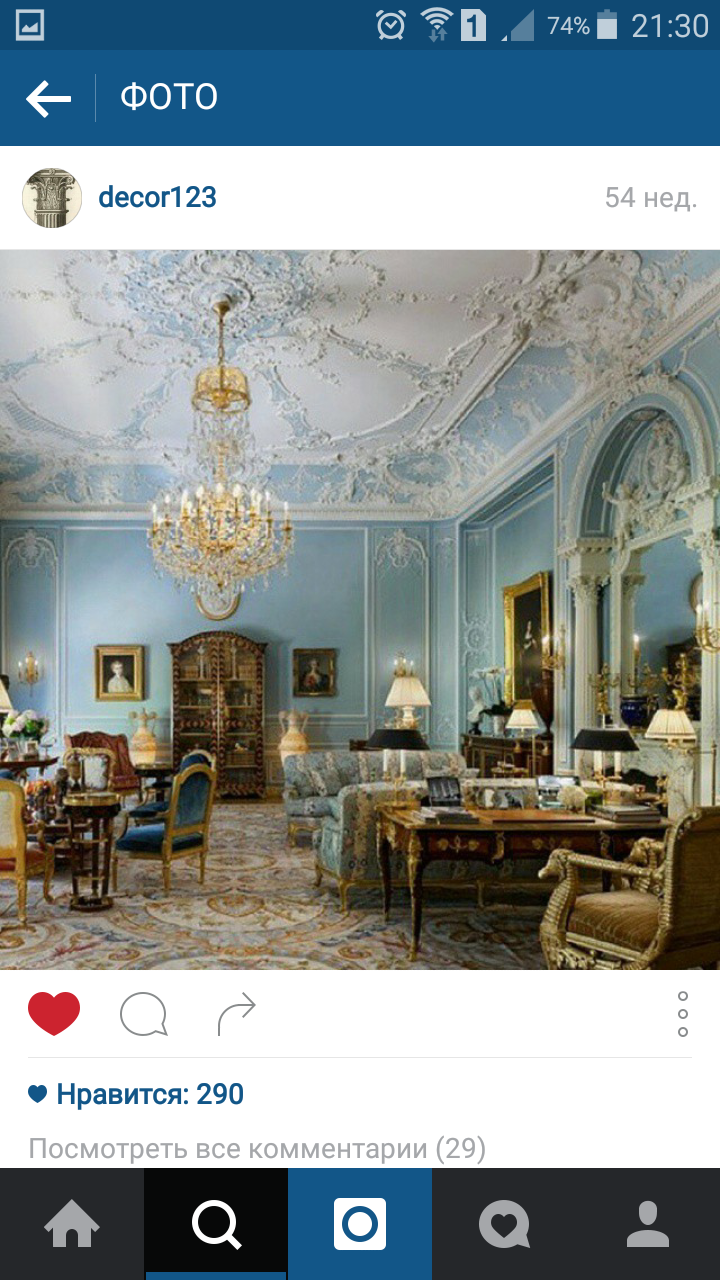Switch to the Activity heart tab
The width and height of the screenshot is (720, 1280).
(x=504, y=1224)
